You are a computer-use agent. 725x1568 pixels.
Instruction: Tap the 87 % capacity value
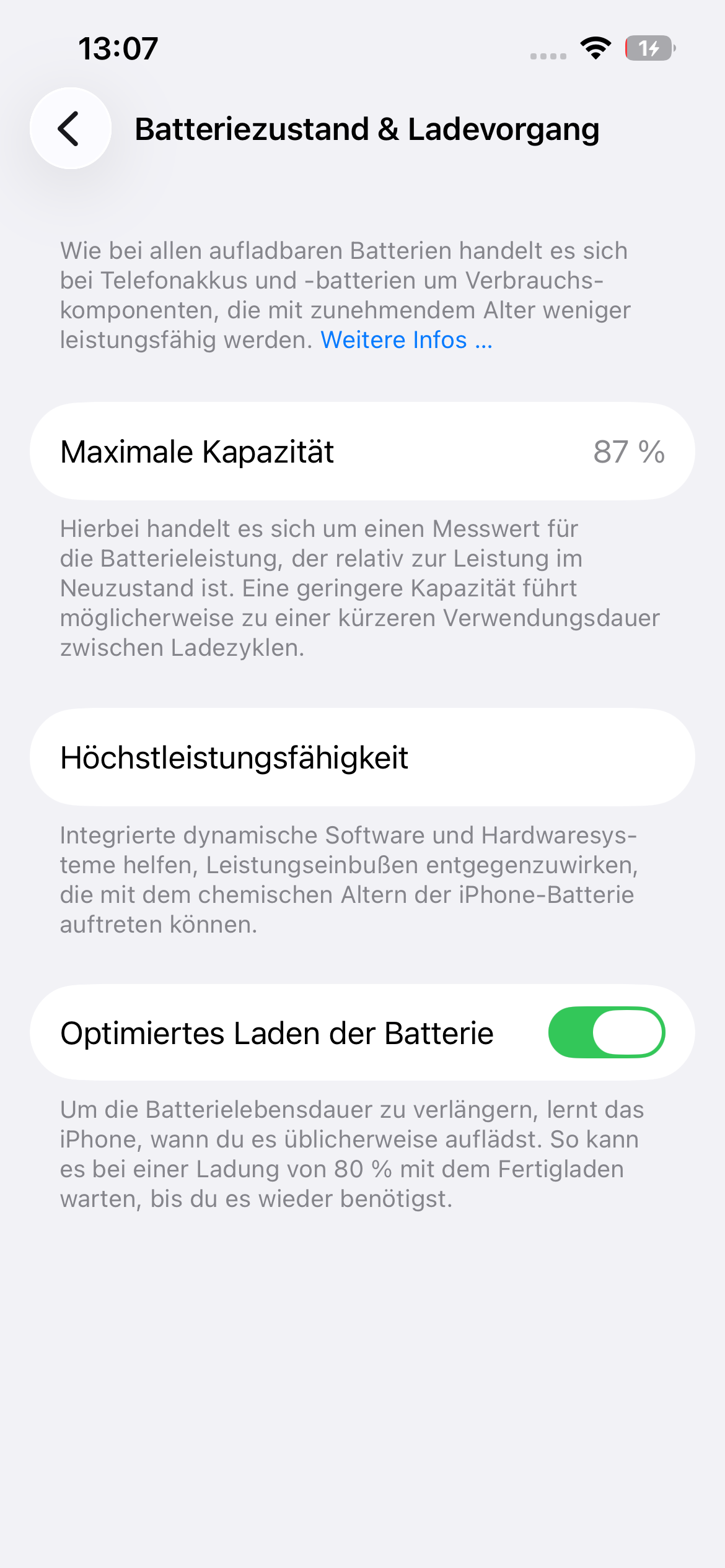coord(629,451)
